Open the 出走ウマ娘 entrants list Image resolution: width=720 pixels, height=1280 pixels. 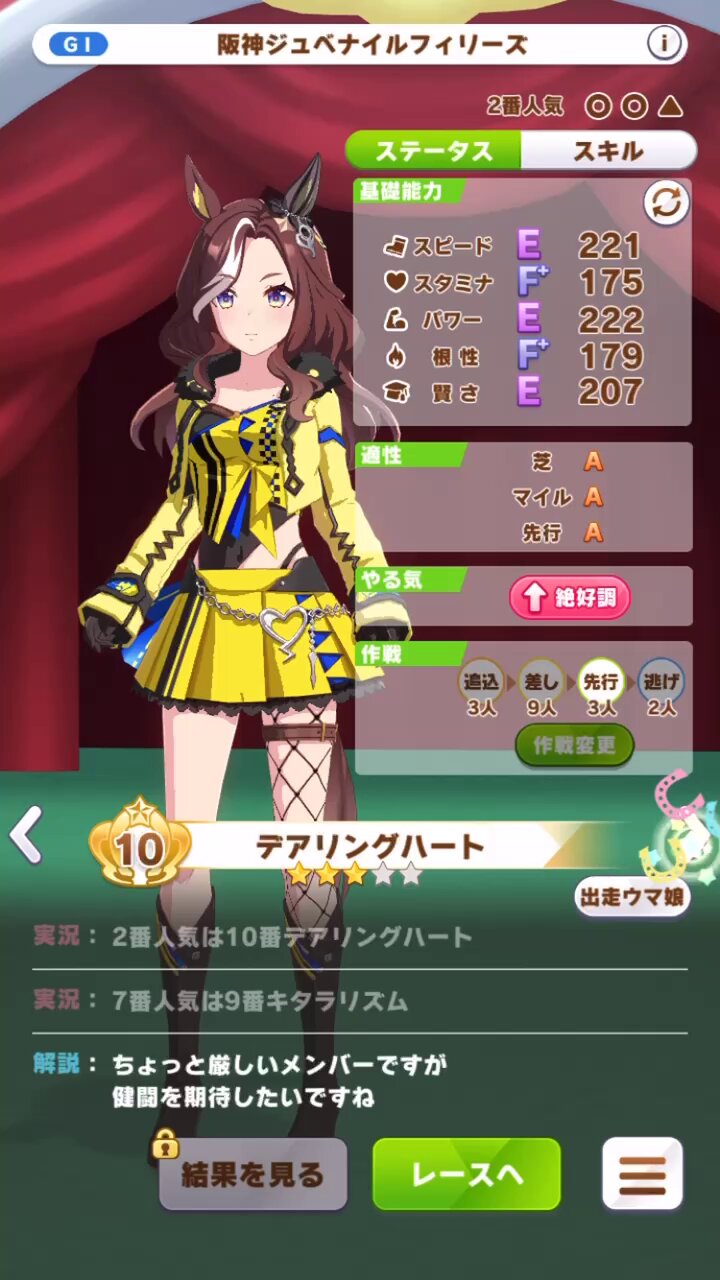(x=632, y=896)
